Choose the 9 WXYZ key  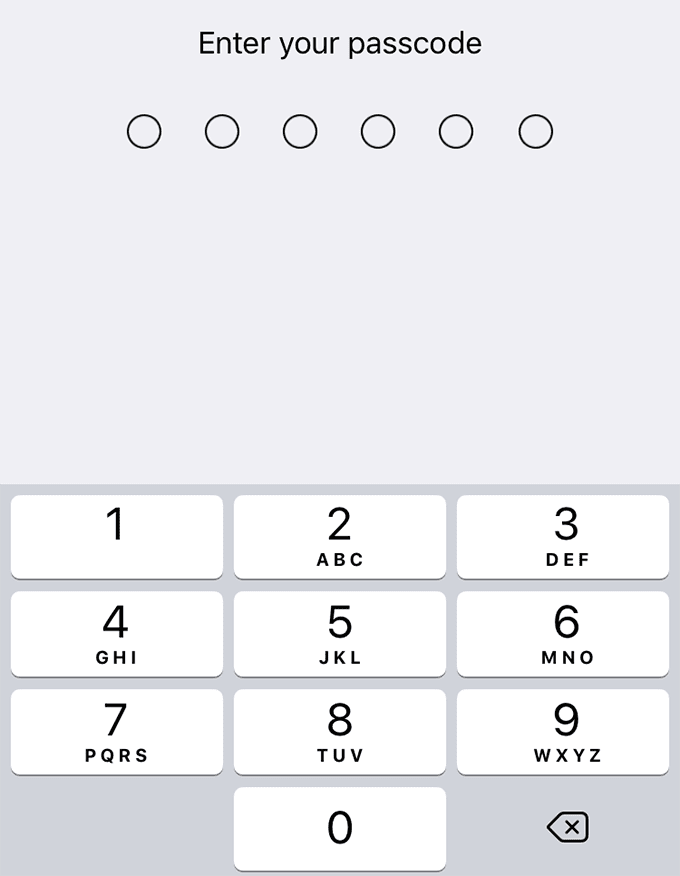coord(563,731)
